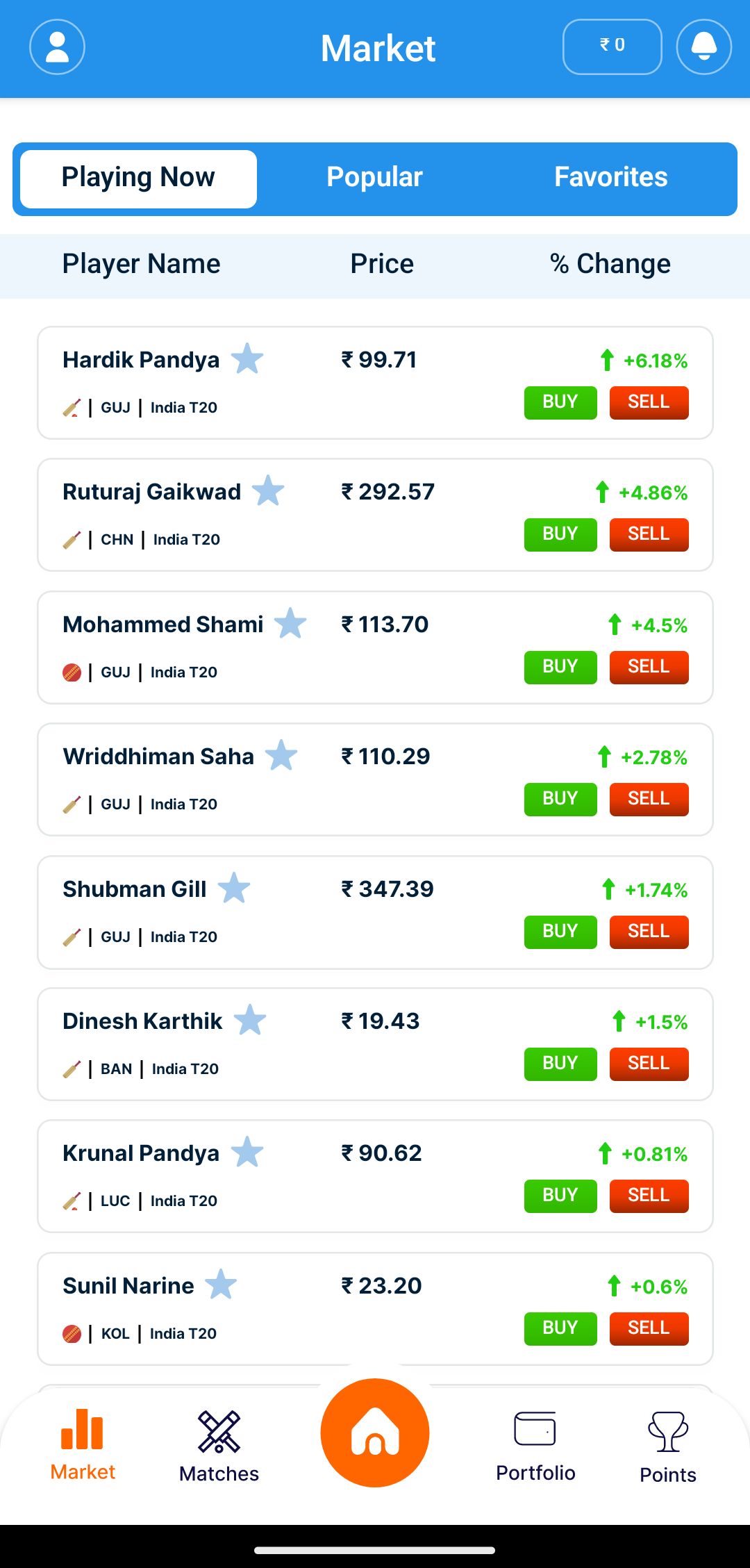Viewport: 750px width, 1568px height.
Task: Select the Playing Now tab
Action: [x=138, y=178]
